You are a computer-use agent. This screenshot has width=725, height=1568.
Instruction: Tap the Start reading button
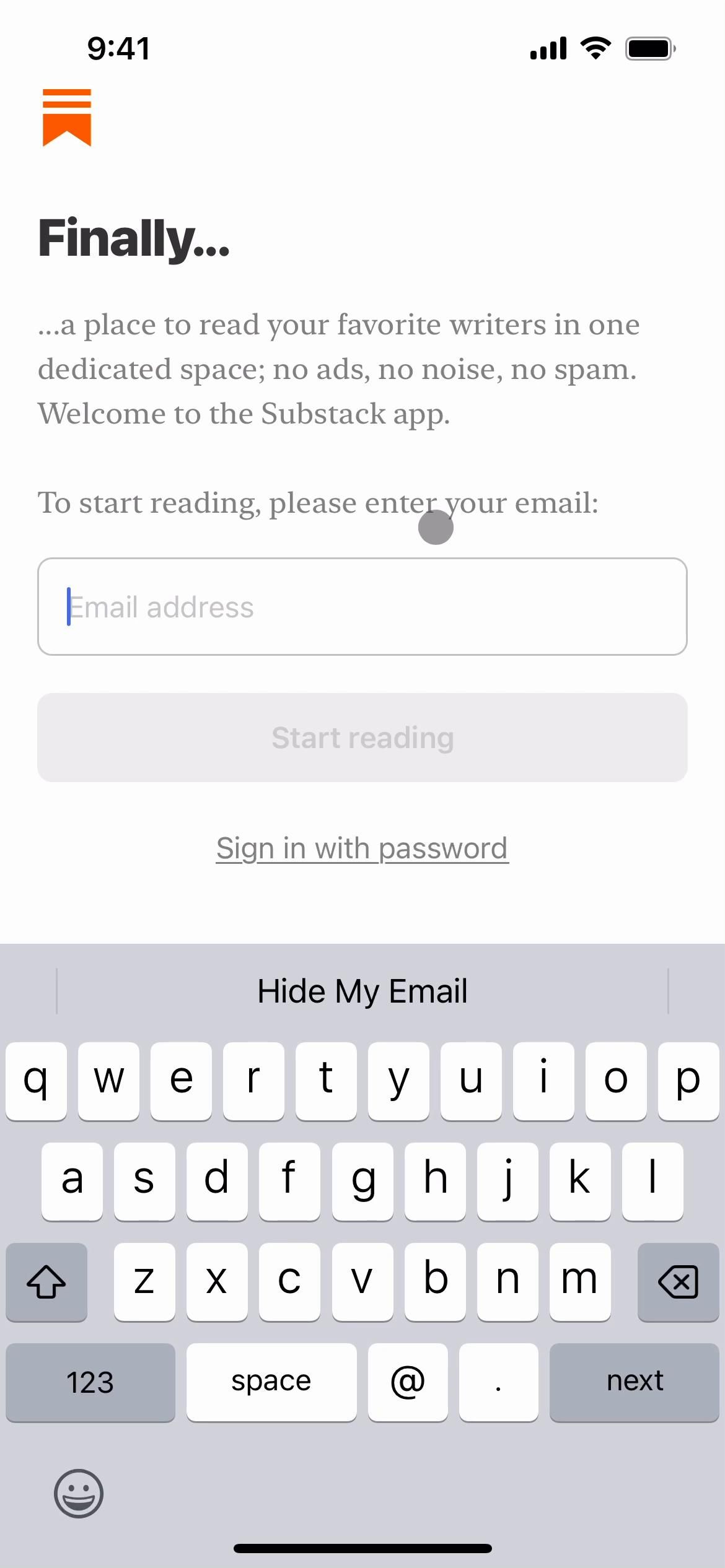pos(362,737)
